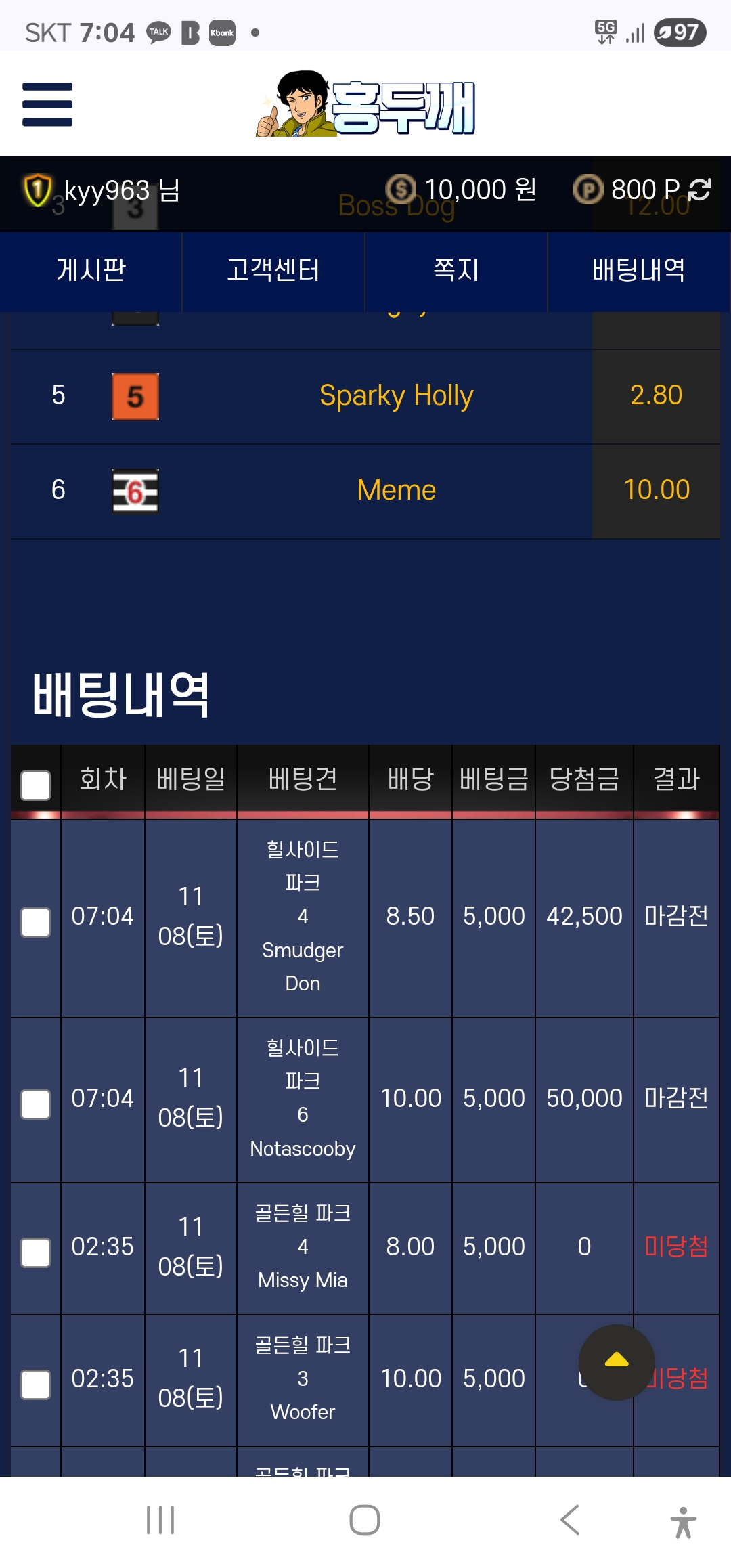
Task: Go to 고객센터
Action: (x=273, y=270)
